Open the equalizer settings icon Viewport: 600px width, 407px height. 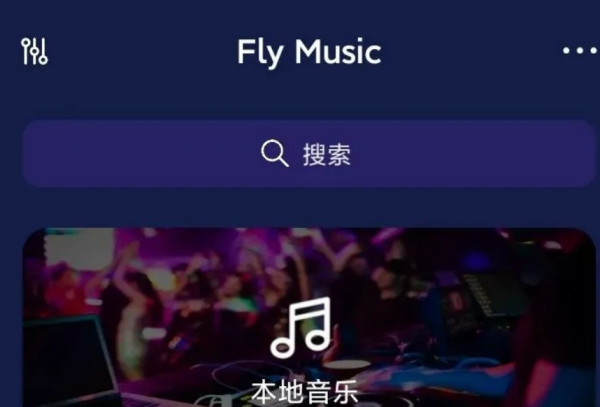pos(34,52)
